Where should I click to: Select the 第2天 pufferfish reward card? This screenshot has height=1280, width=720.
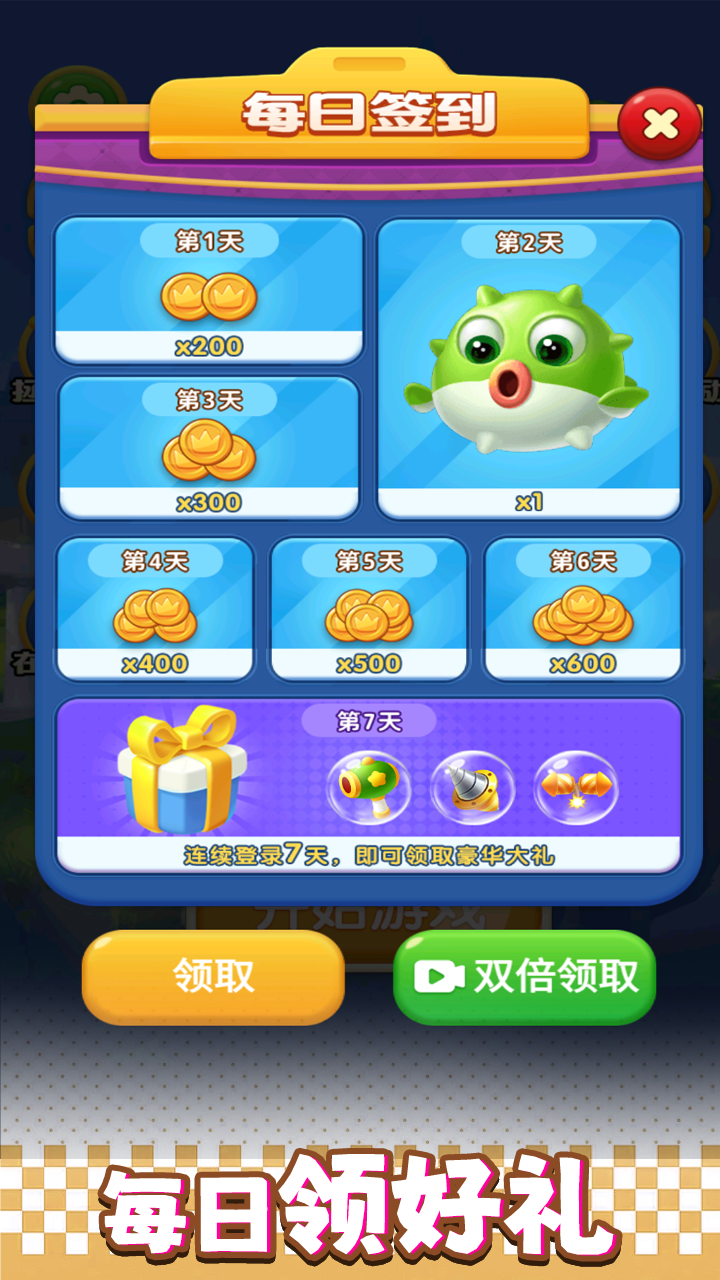coord(529,368)
